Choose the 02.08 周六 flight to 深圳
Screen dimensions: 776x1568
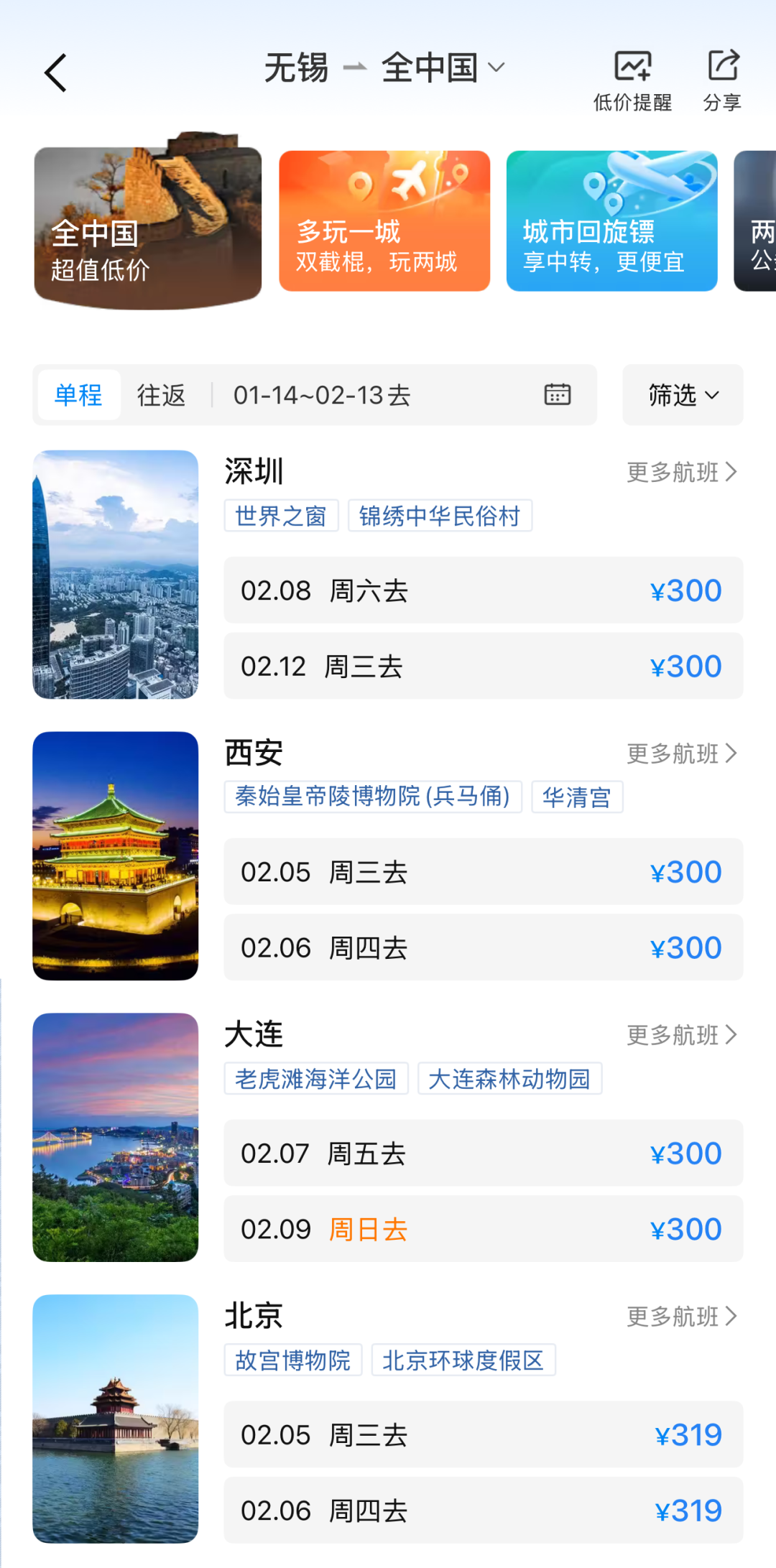[x=483, y=590]
